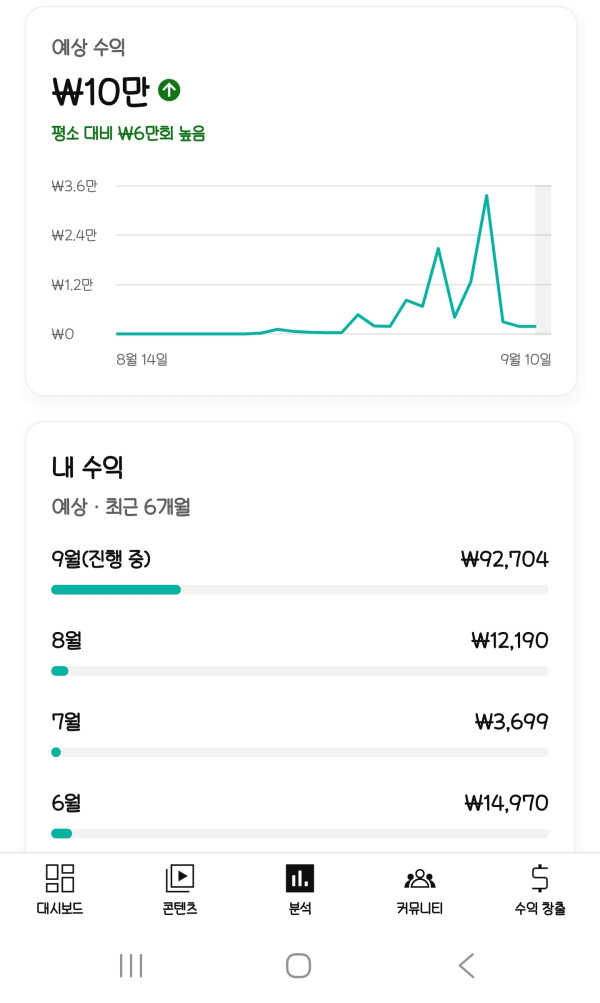
Task: Go to the 커뮤니티 tab
Action: [x=420, y=889]
